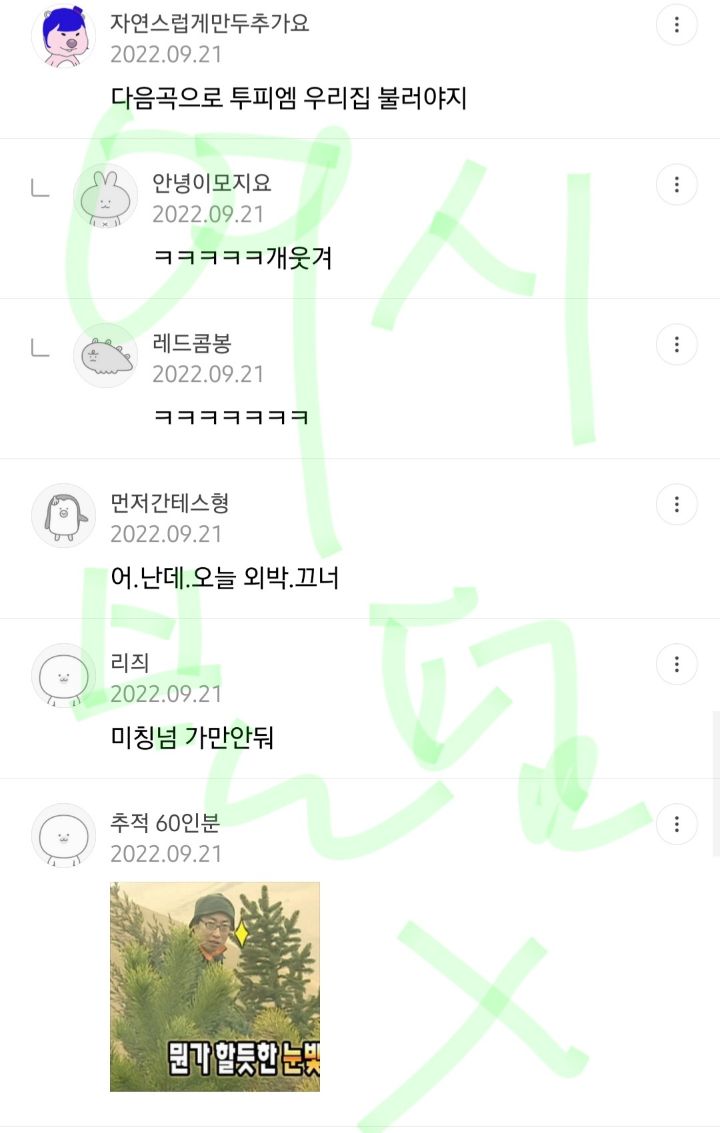Open overflow menu on 추적 60인분's comment
This screenshot has height=1133, width=720.
677,824
